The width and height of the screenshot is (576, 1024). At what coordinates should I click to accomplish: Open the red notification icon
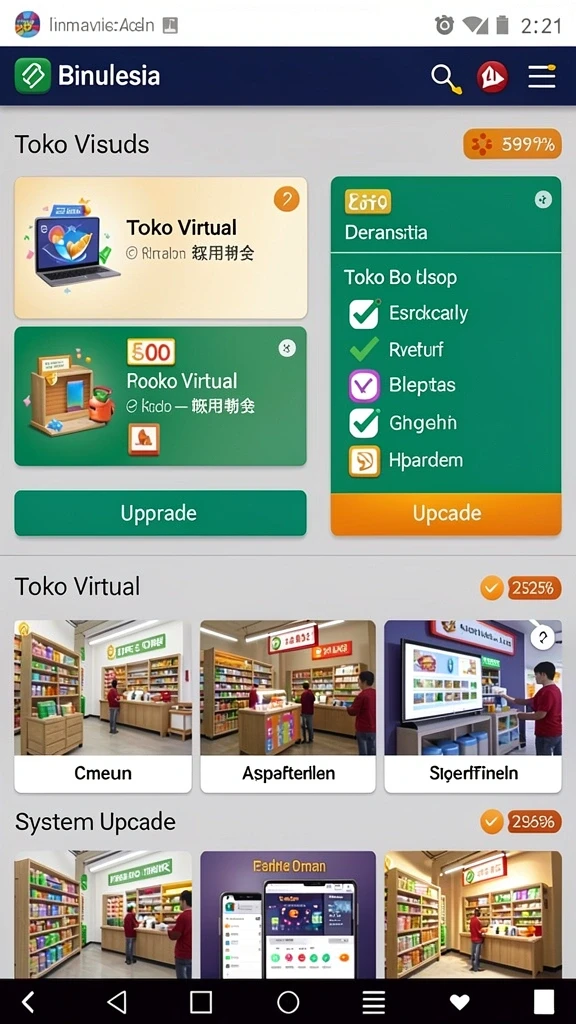pos(492,77)
